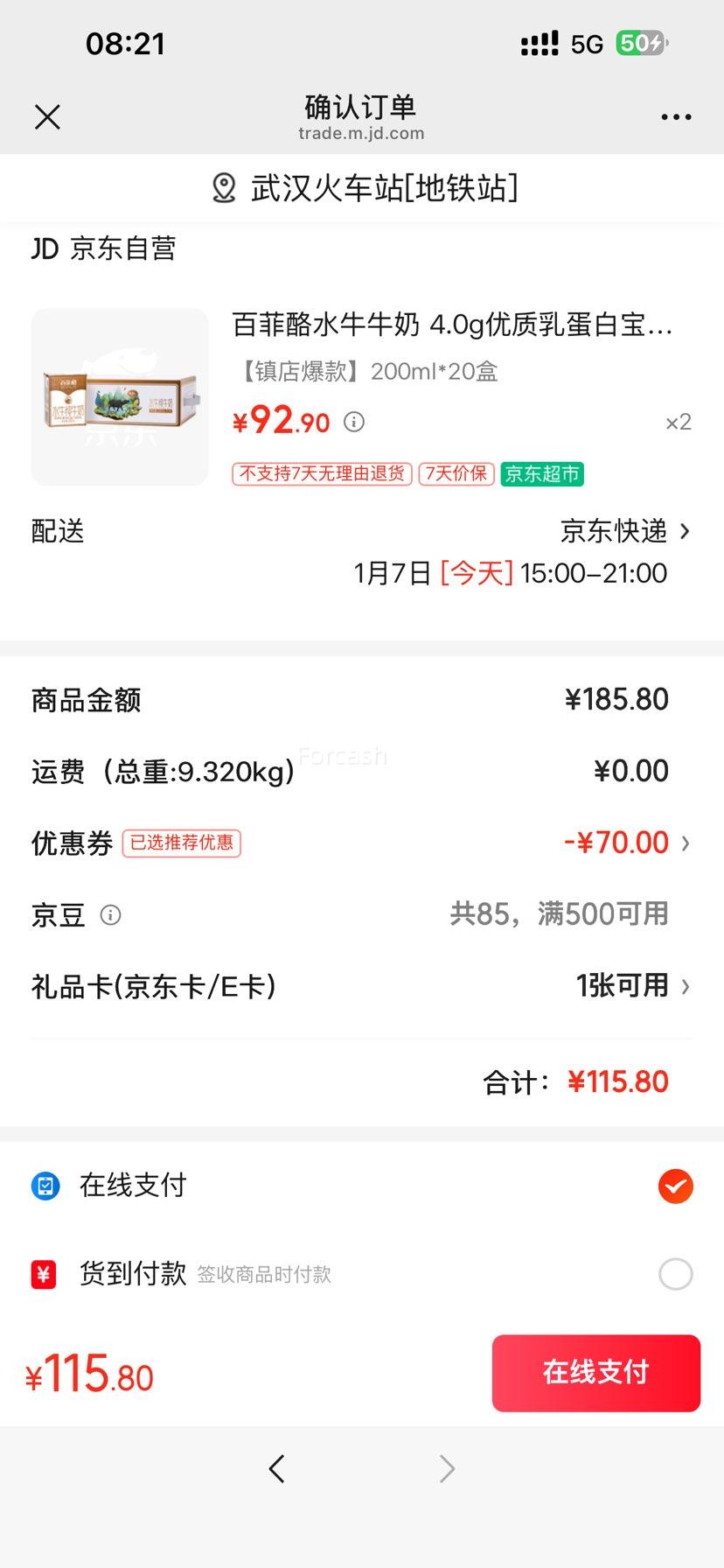Select the 在线支付 payment option
Screen dimensions: 724x1568
pyautogui.click(x=133, y=1186)
